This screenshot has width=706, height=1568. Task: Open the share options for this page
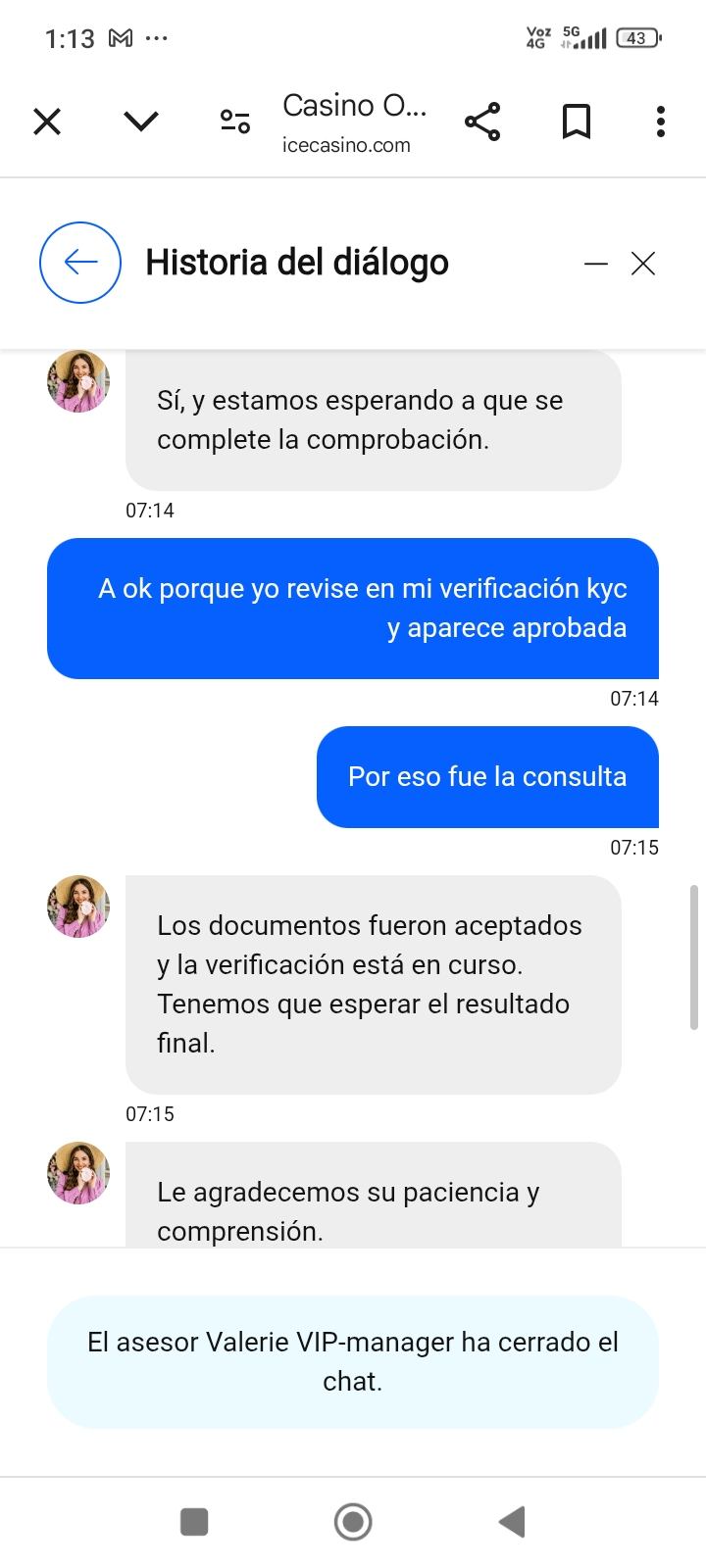483,121
